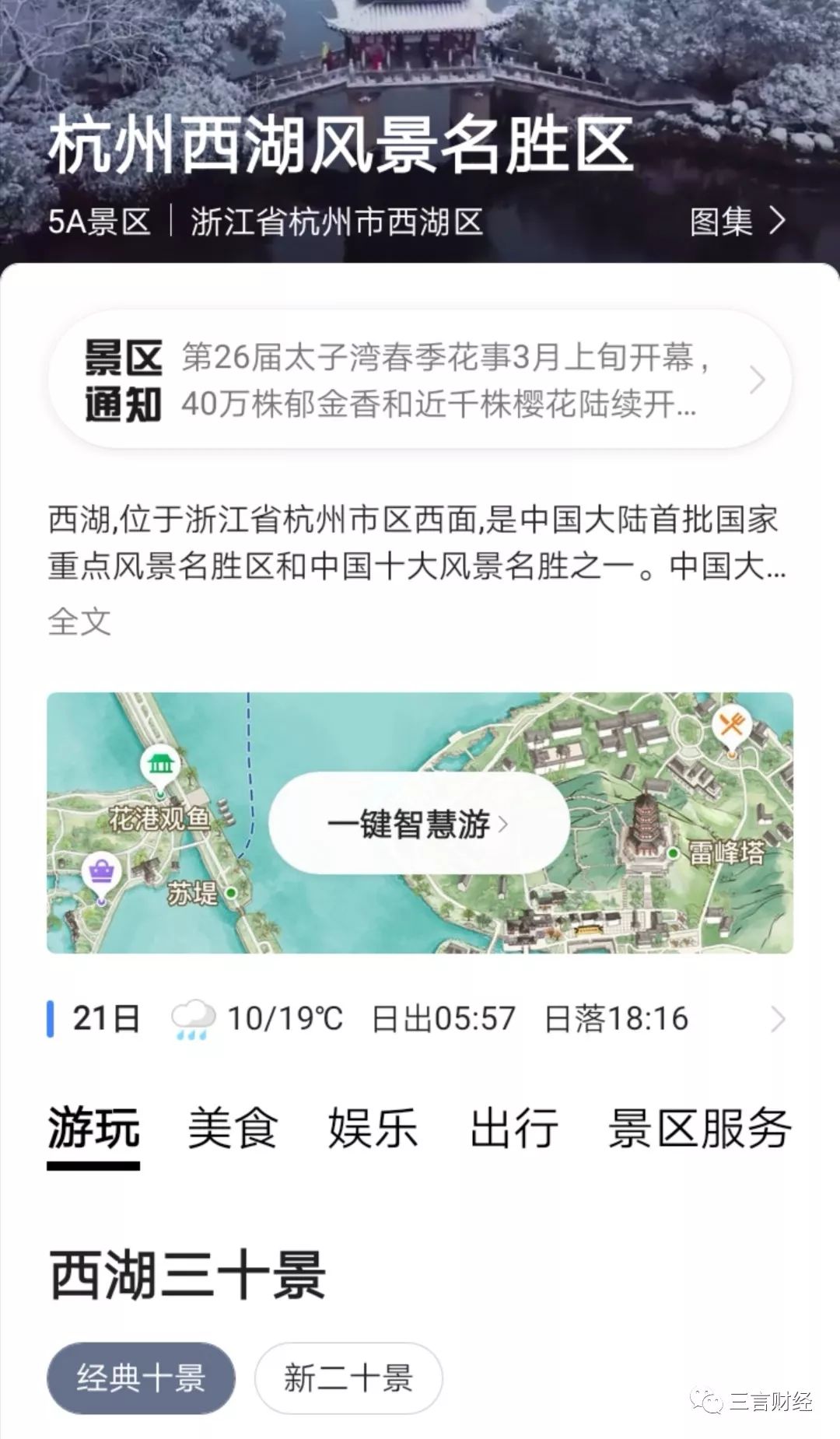Open the 图集 photo gallery
The height and width of the screenshot is (1439, 840).
point(737,222)
